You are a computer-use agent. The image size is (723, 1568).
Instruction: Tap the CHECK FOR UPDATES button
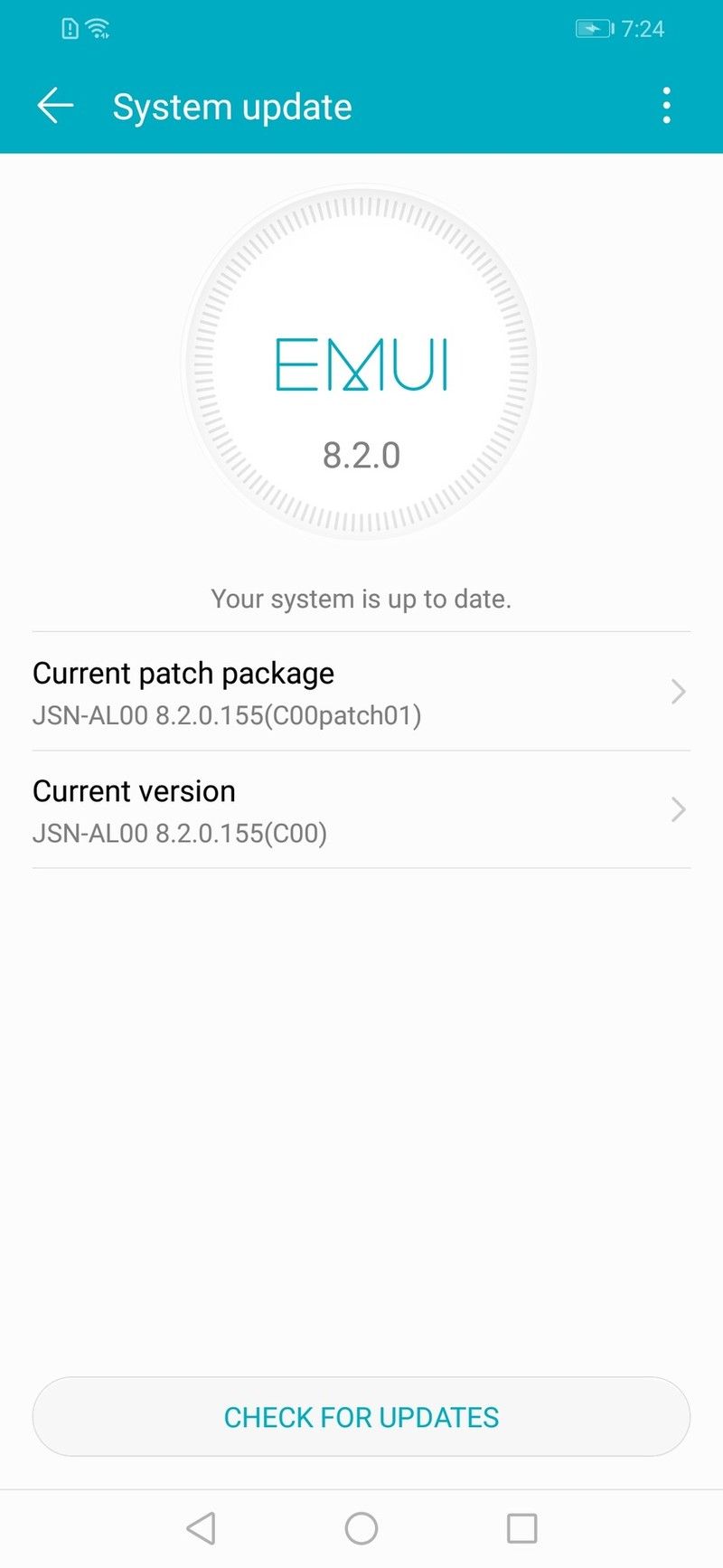tap(361, 1417)
